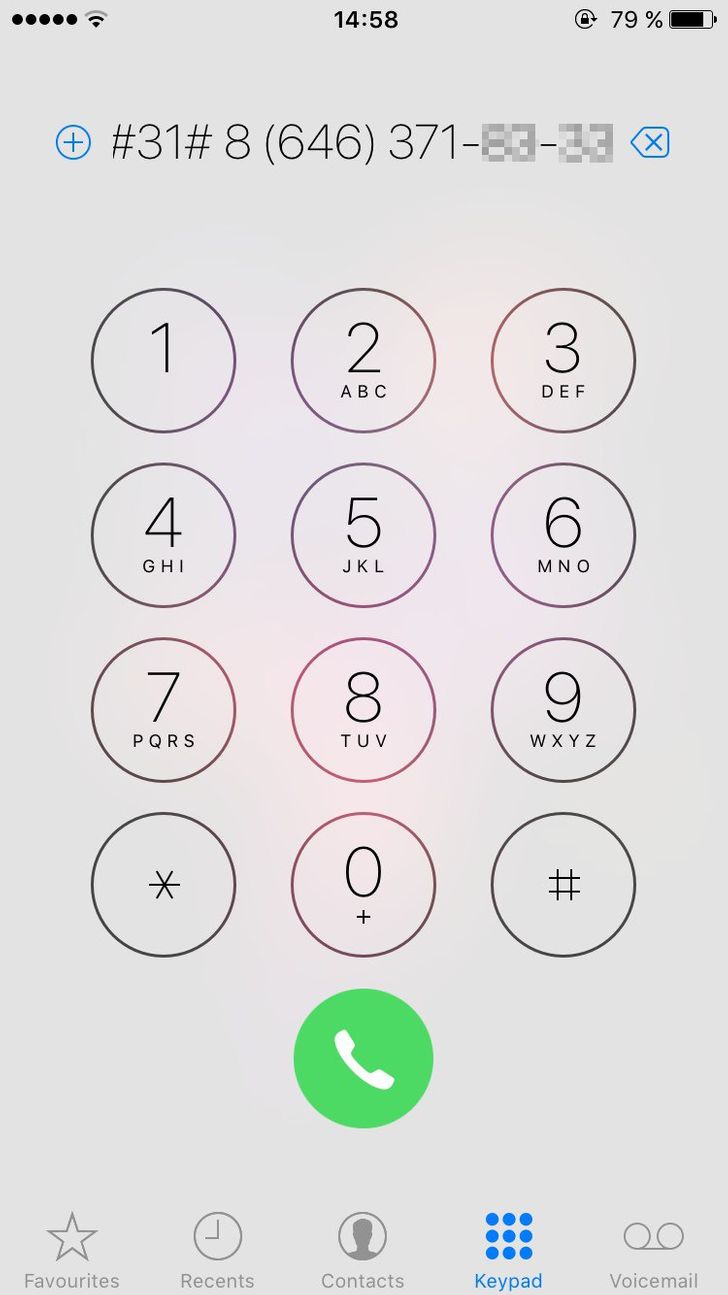Tap the asterisk key
Screen dimensions: 728x1295
tap(163, 885)
